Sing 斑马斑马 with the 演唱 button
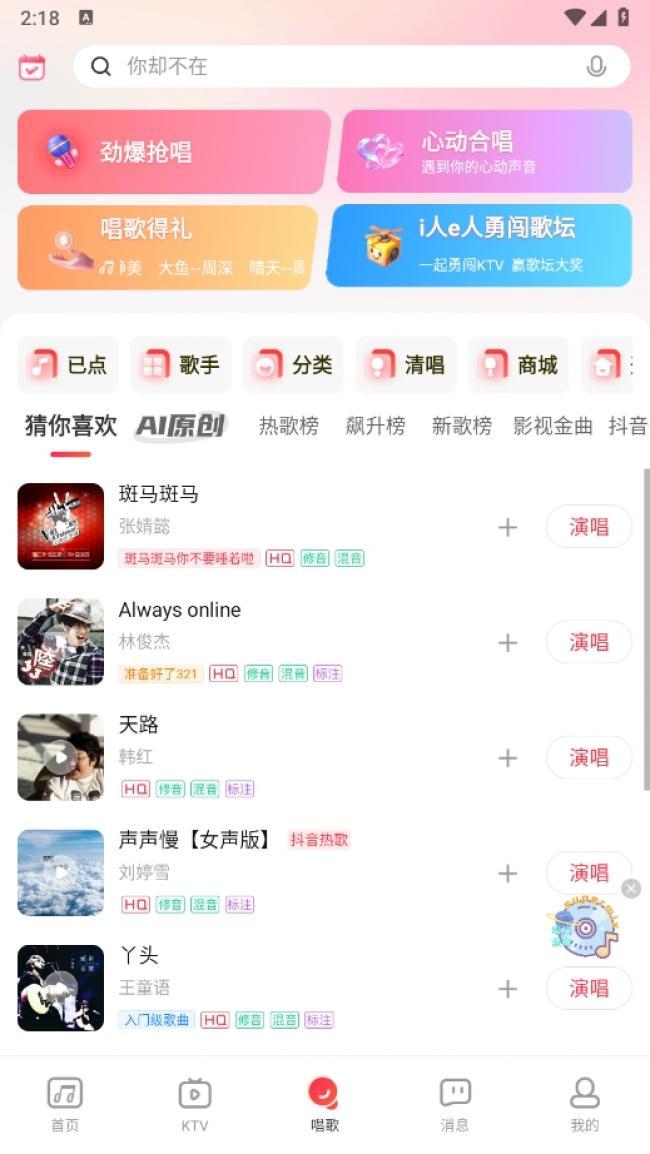 pyautogui.click(x=589, y=527)
